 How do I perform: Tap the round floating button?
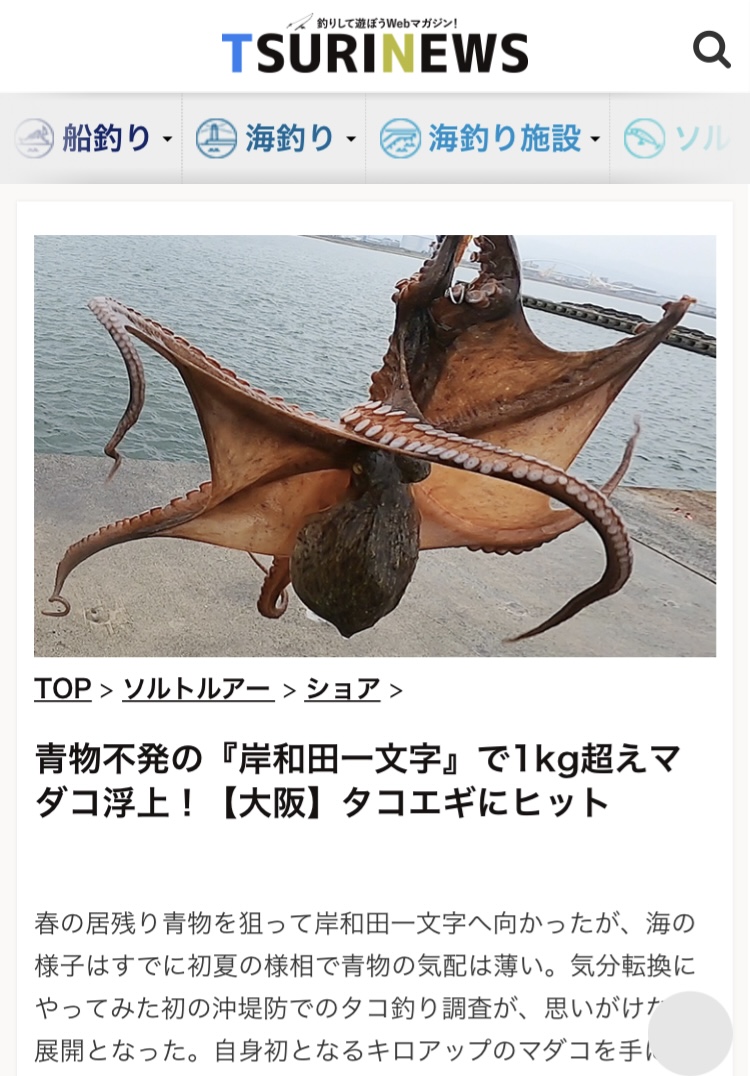pyautogui.click(x=690, y=1033)
